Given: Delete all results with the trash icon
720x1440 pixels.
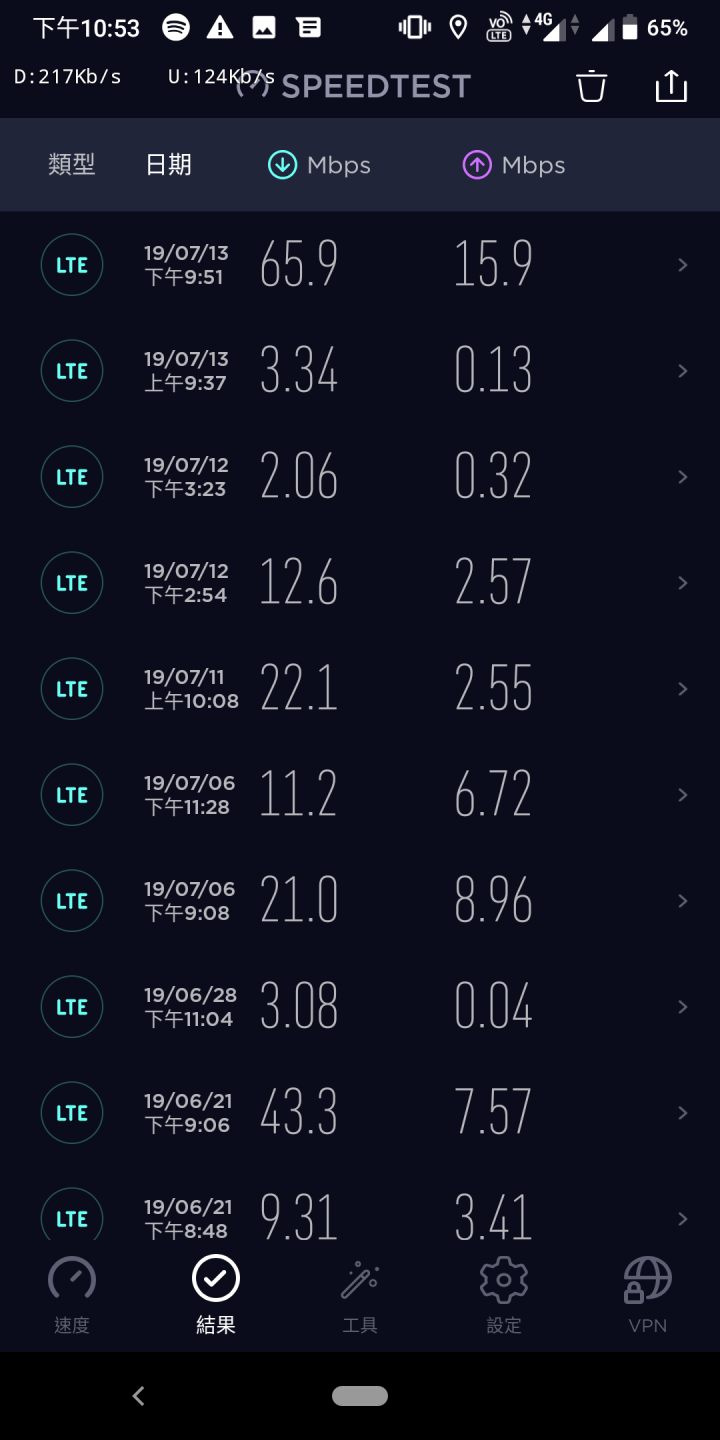Looking at the screenshot, I should point(591,86).
